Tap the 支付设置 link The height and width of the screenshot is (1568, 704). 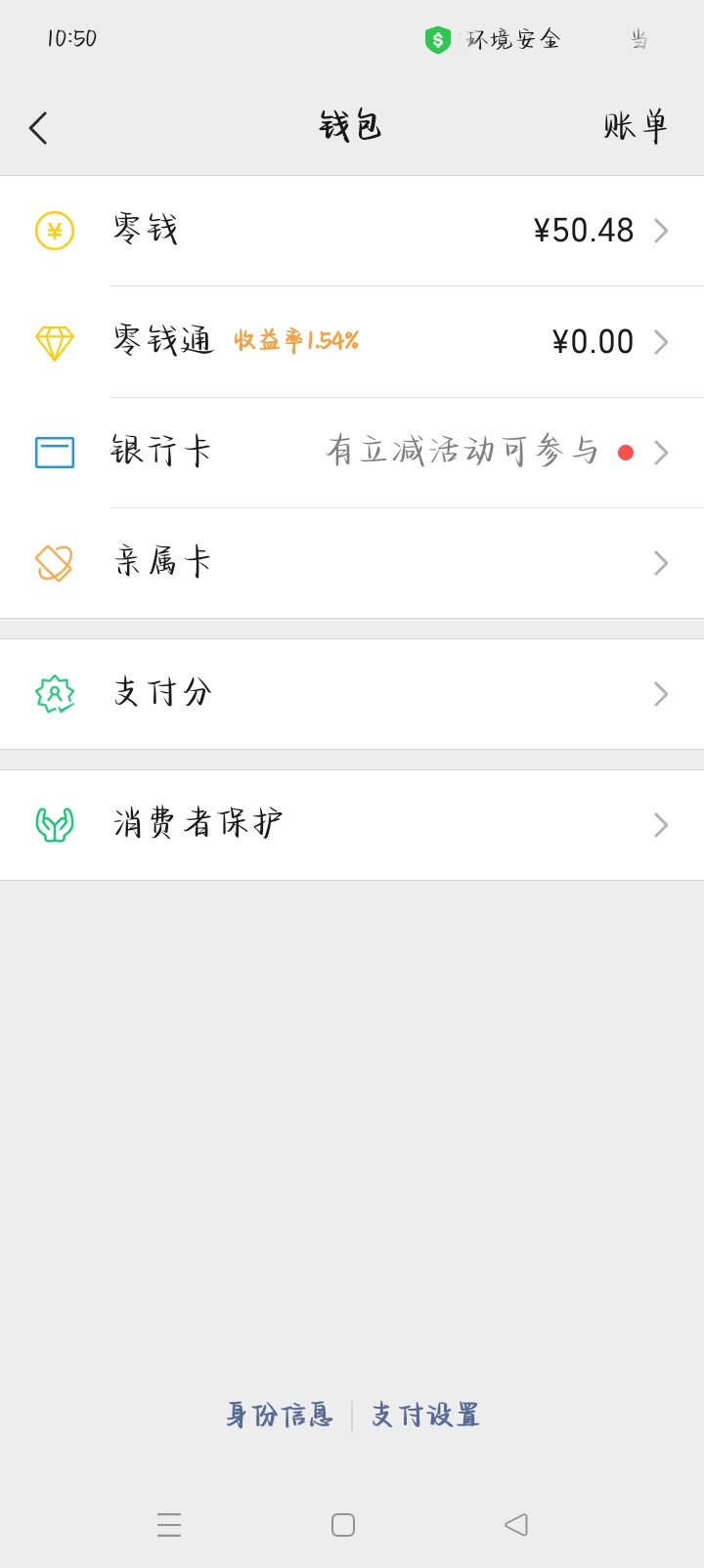[425, 1416]
